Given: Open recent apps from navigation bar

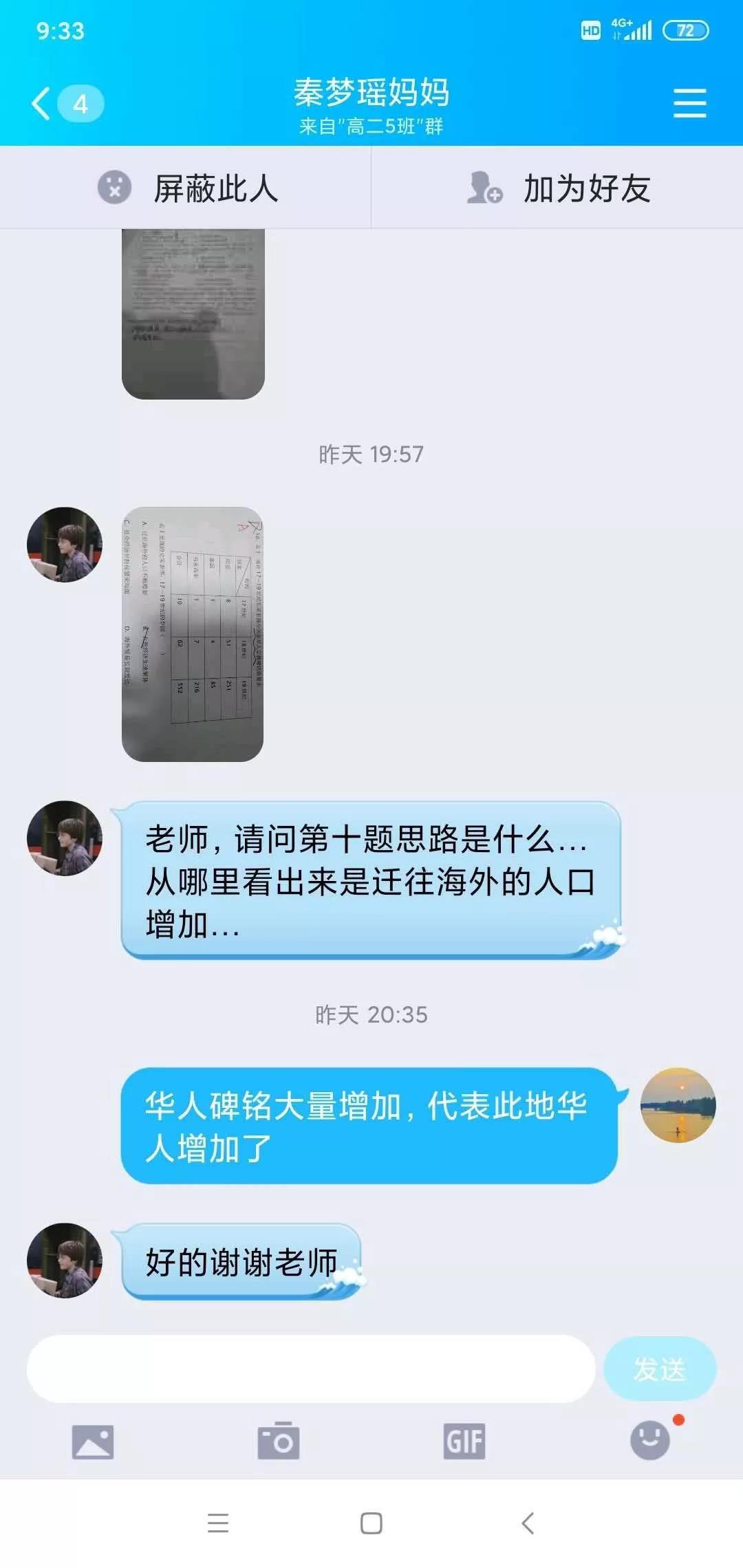Looking at the screenshot, I should pyautogui.click(x=218, y=1523).
